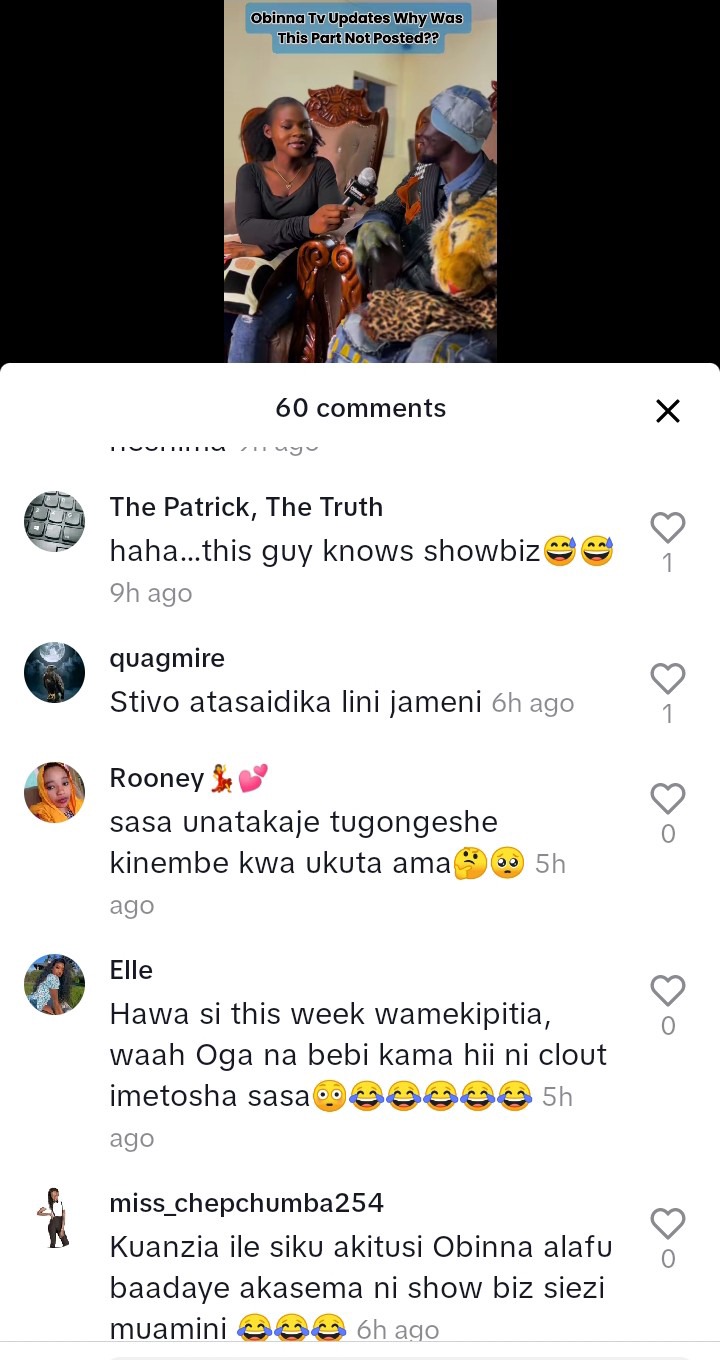Like Rooney's comment
Screen dimensions: 720x1360
[x=667, y=799]
